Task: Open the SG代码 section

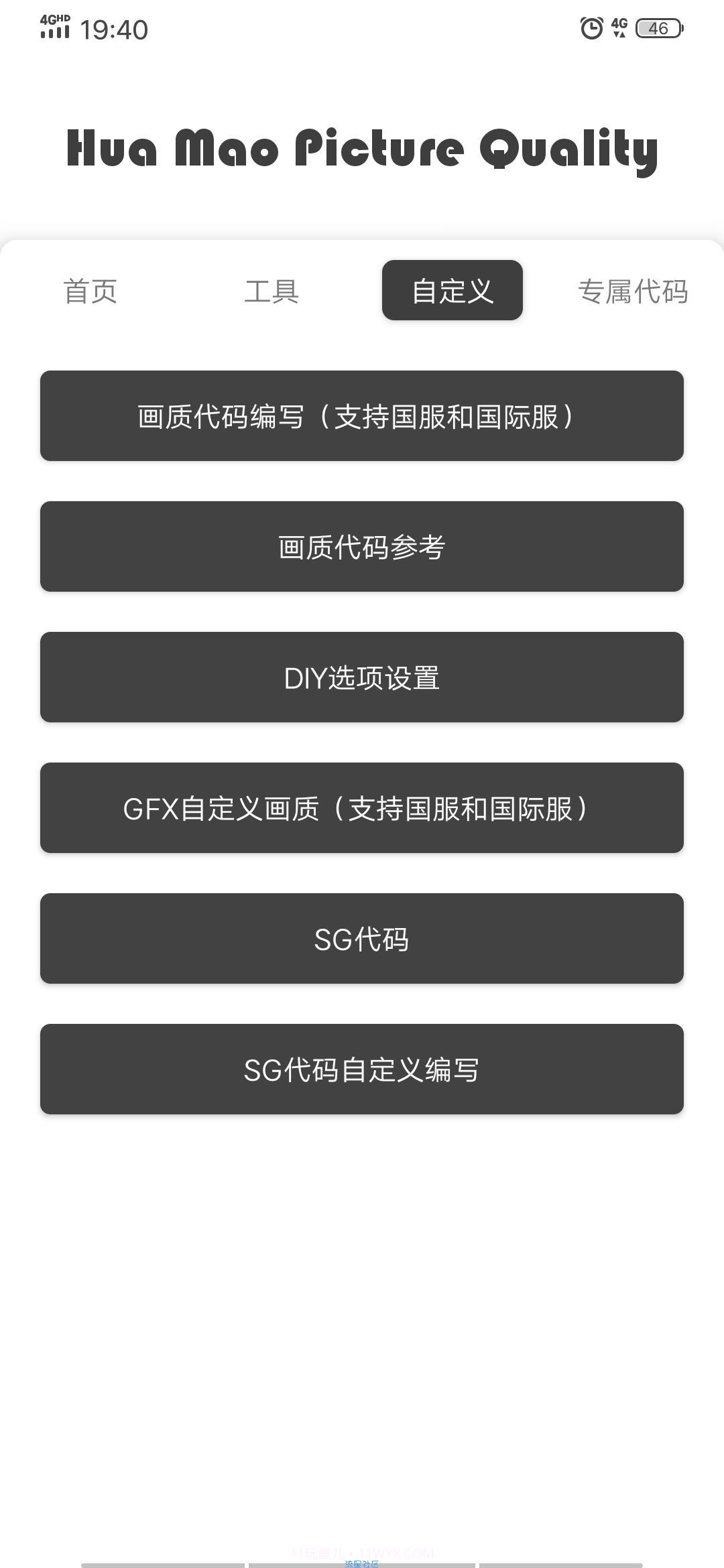Action: [x=362, y=938]
